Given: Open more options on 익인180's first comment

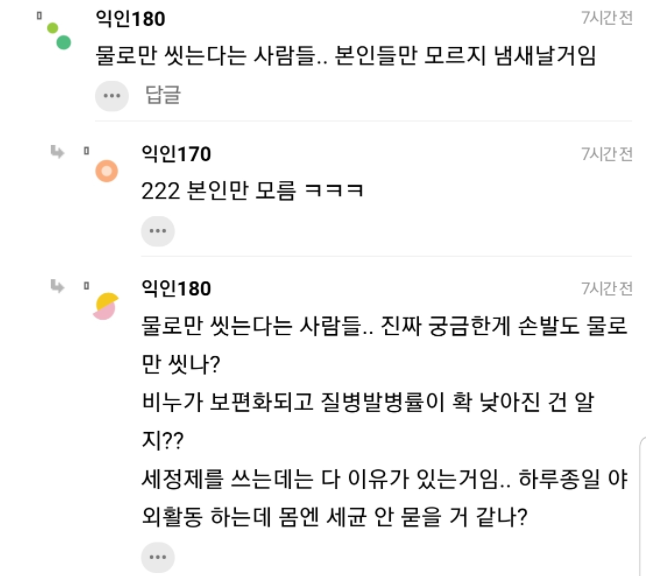Looking at the screenshot, I should [113, 96].
